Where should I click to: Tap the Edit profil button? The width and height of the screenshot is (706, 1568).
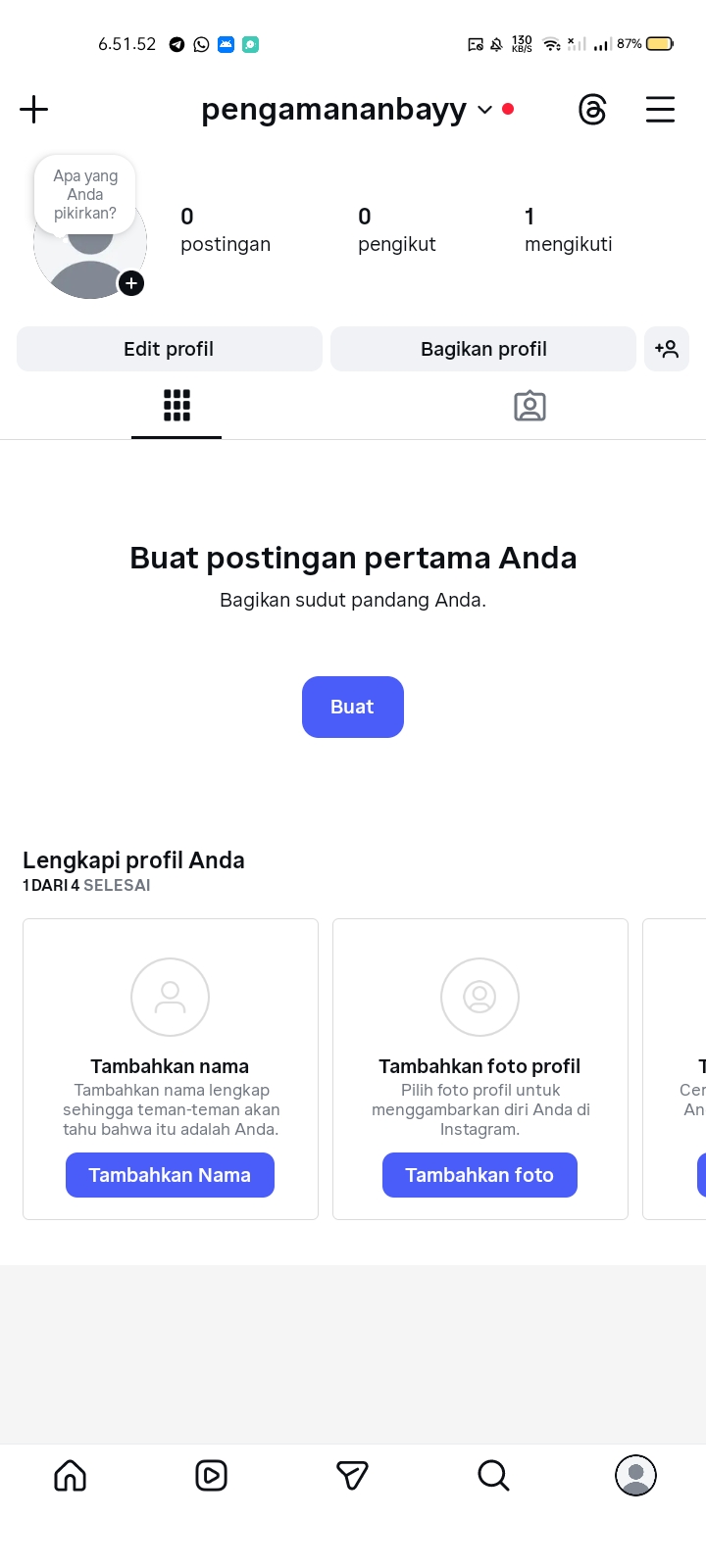(169, 349)
